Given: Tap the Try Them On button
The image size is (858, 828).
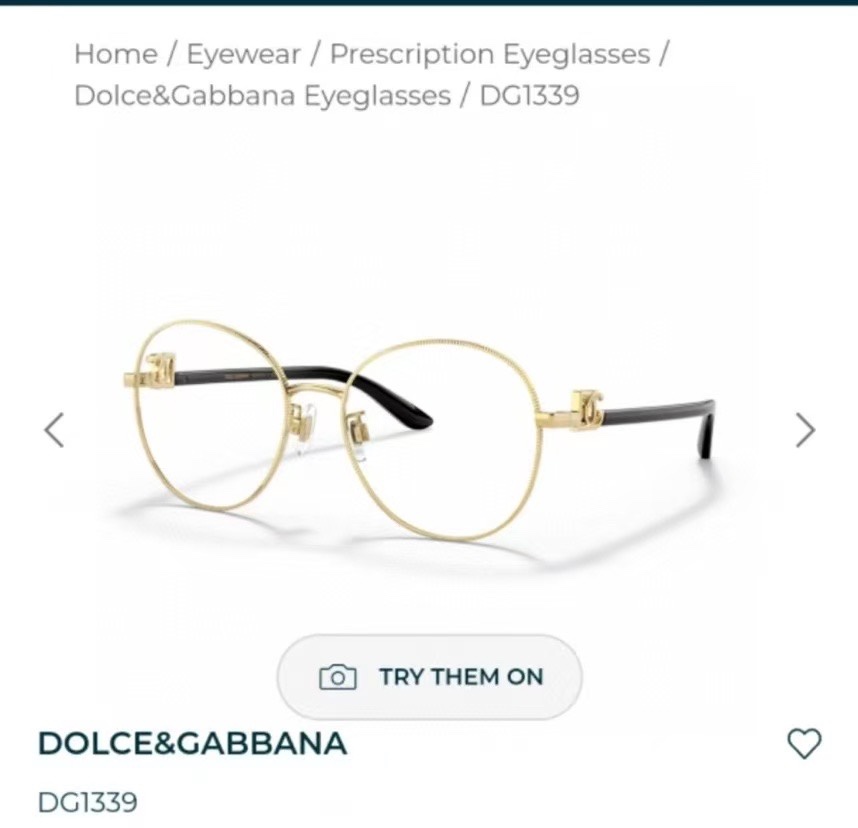Looking at the screenshot, I should 430,677.
